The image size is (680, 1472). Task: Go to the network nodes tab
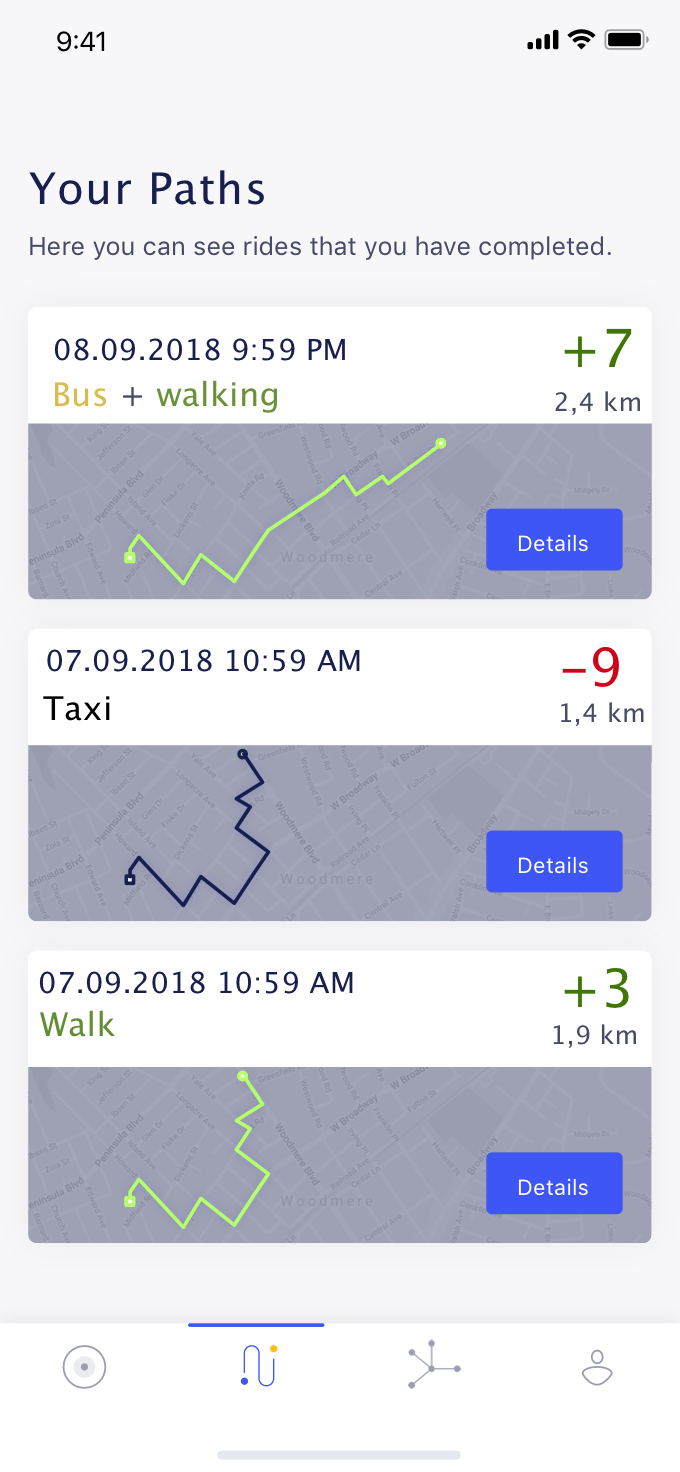(x=433, y=1366)
